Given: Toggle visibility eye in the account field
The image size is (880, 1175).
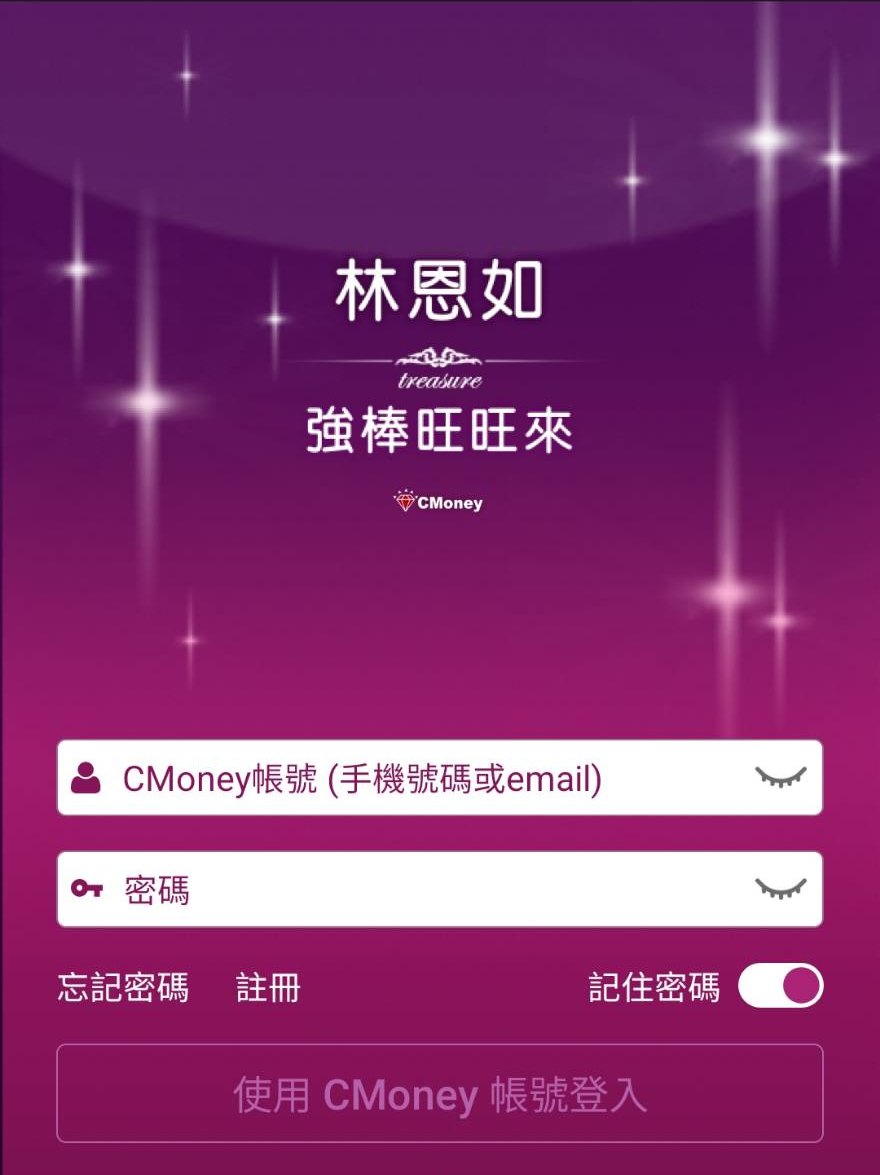Looking at the screenshot, I should [780, 777].
